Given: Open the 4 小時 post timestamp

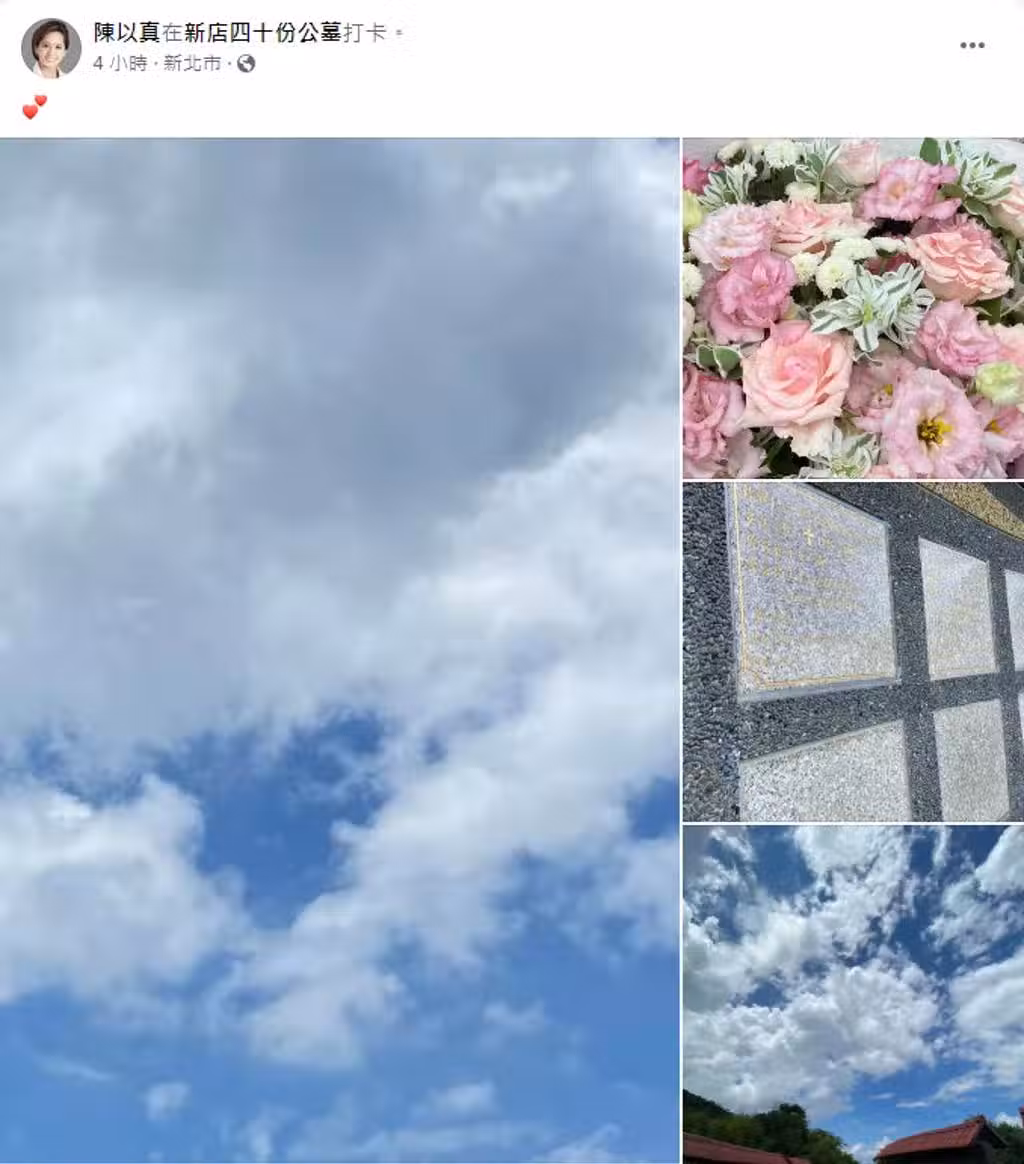Looking at the screenshot, I should click(x=120, y=63).
